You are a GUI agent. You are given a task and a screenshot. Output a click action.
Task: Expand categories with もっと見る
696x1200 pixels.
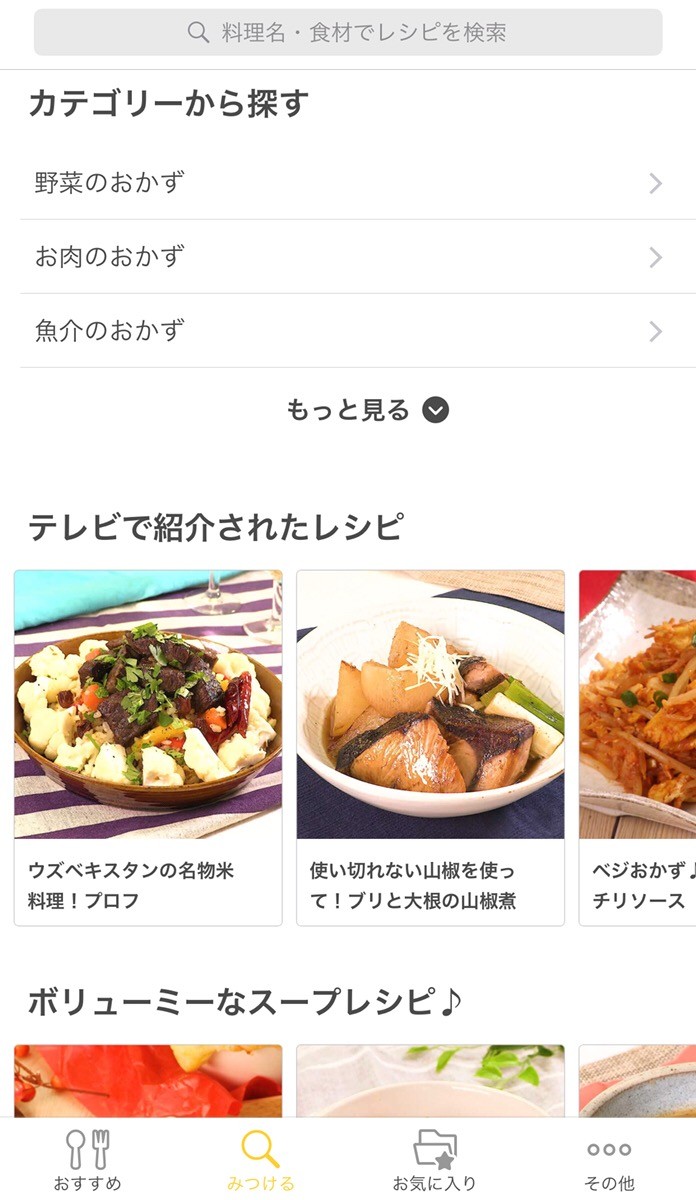(x=367, y=410)
